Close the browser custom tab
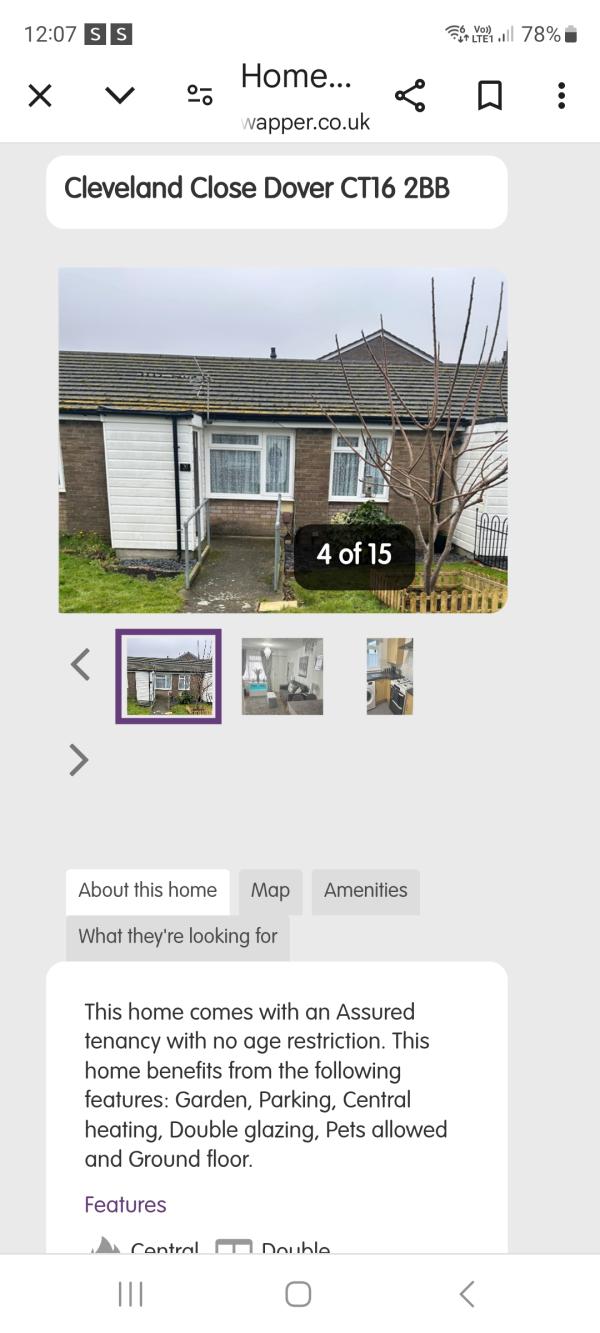600x1333 pixels. pyautogui.click(x=40, y=96)
